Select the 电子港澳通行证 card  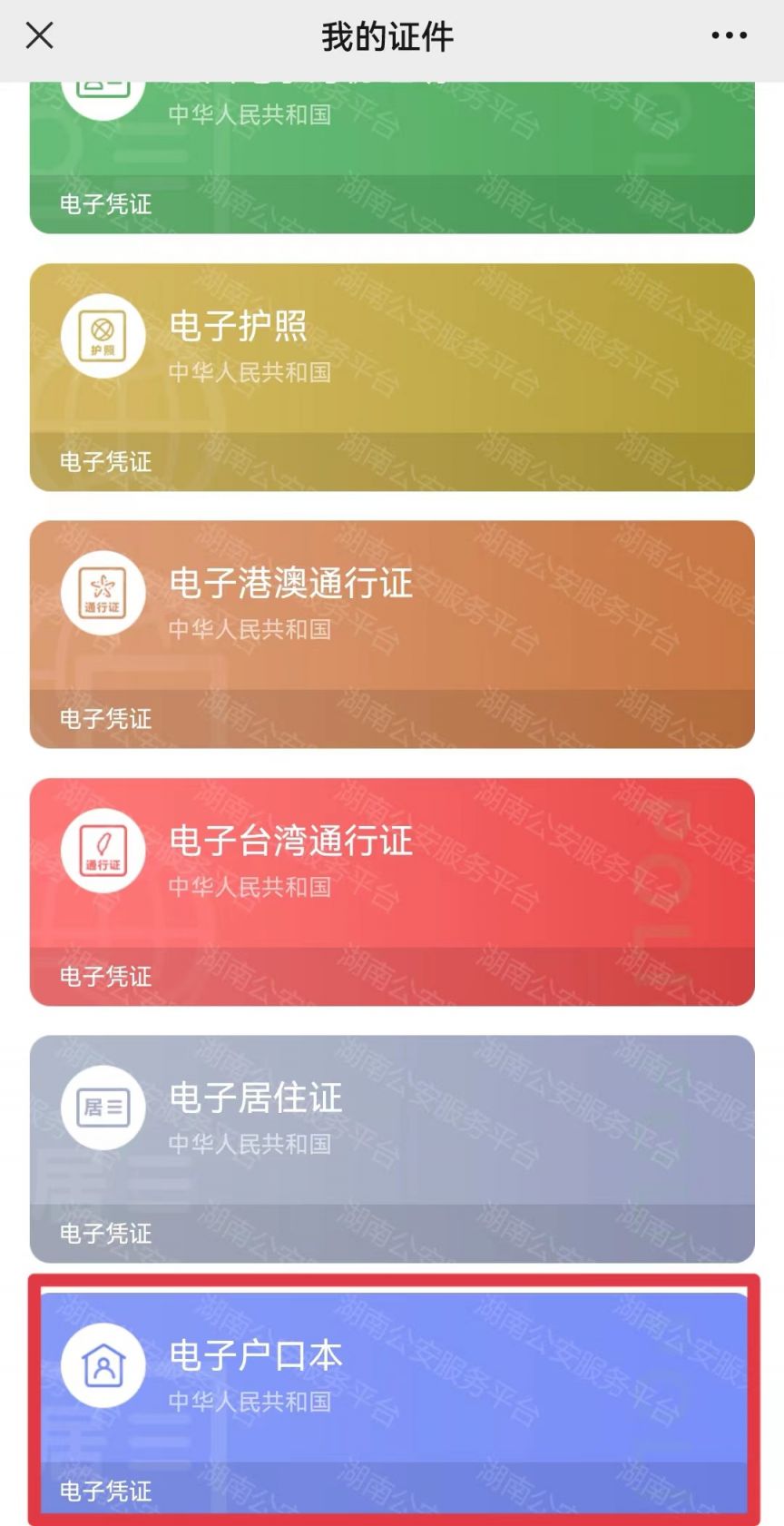[392, 634]
